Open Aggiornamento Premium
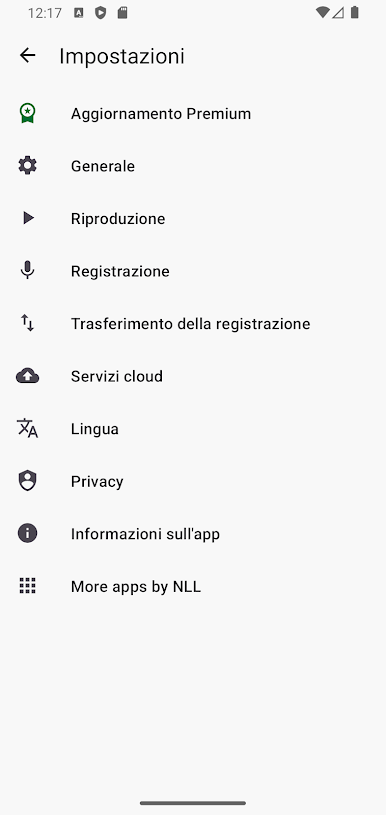This screenshot has height=815, width=386. 193,113
